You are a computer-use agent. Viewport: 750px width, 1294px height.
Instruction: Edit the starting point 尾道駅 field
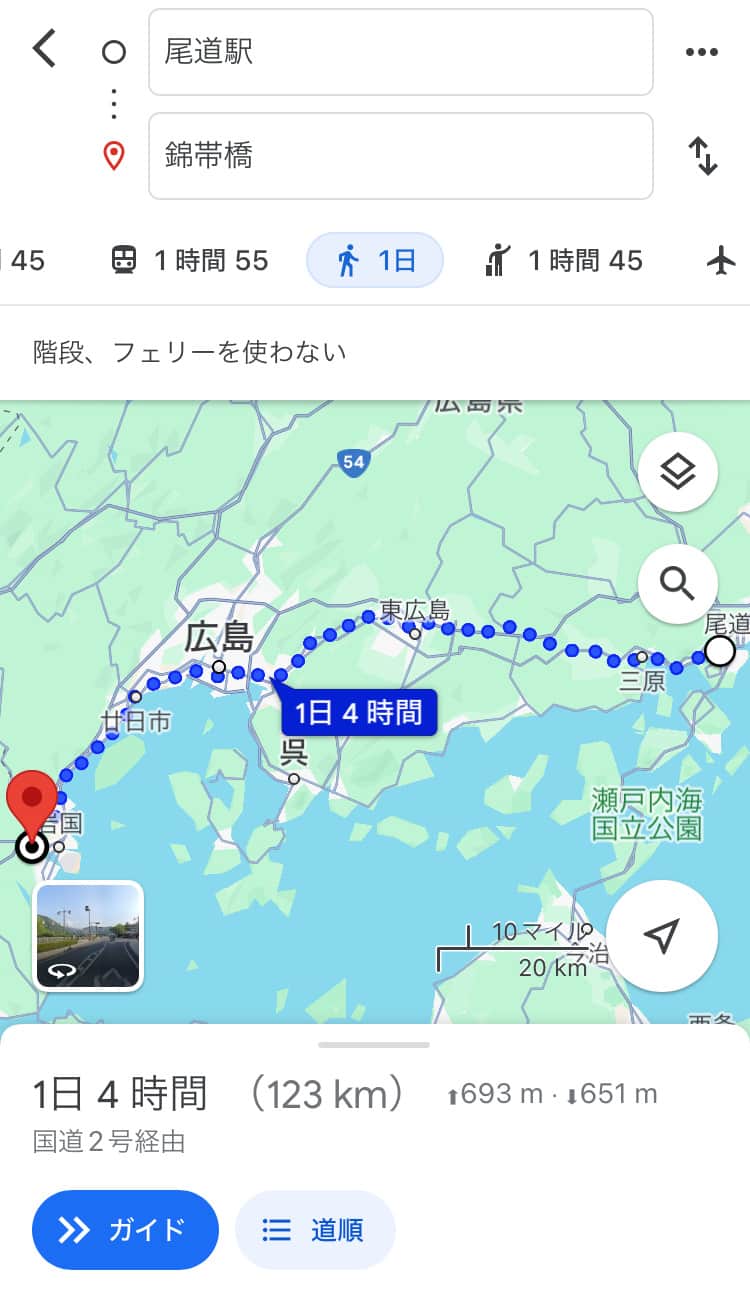click(x=401, y=52)
